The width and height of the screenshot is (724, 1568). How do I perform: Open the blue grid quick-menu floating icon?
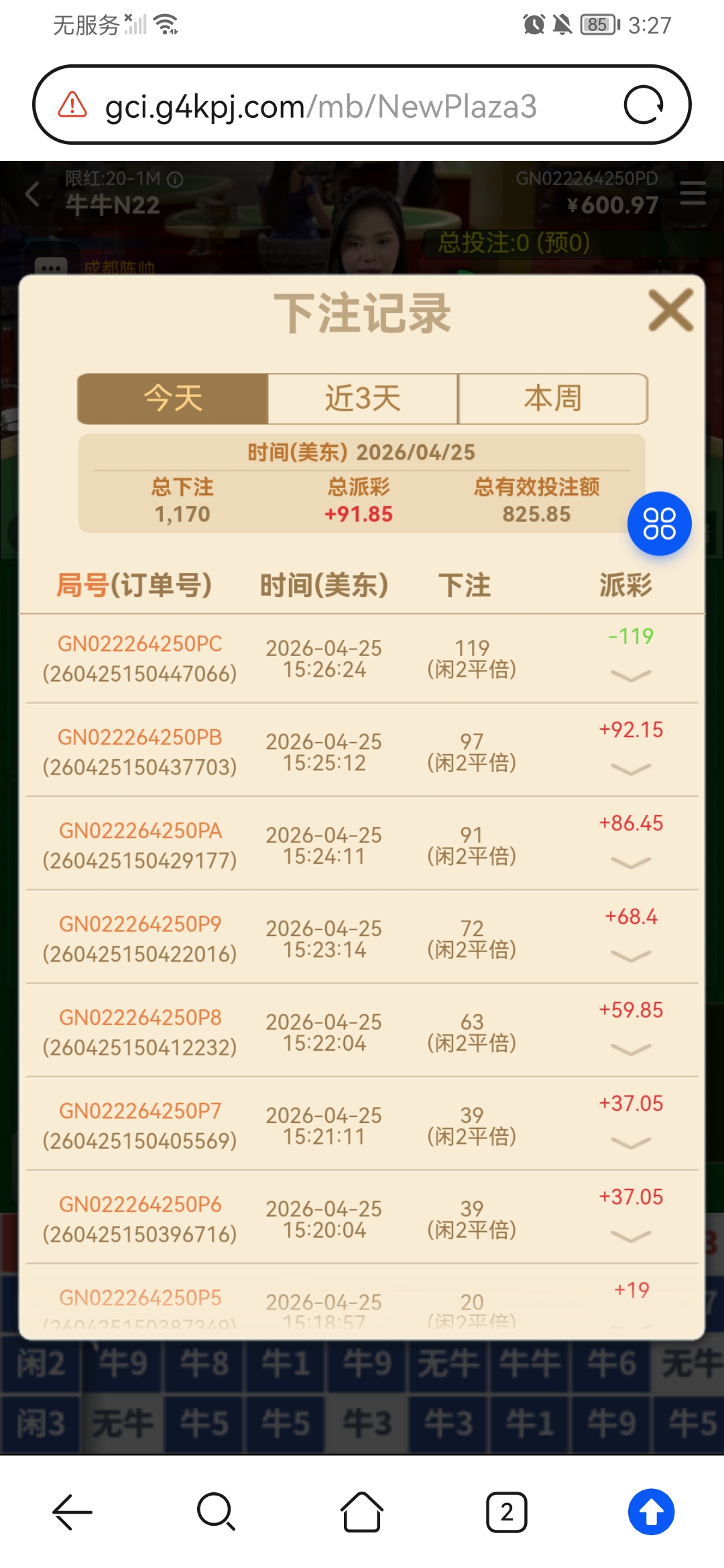pos(660,525)
